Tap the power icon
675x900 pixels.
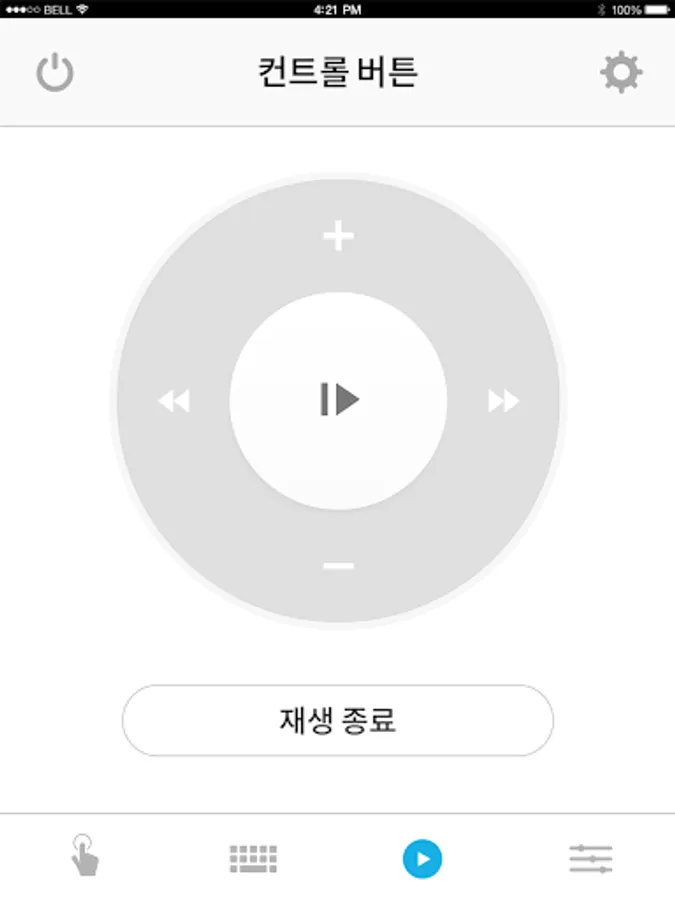[55, 74]
